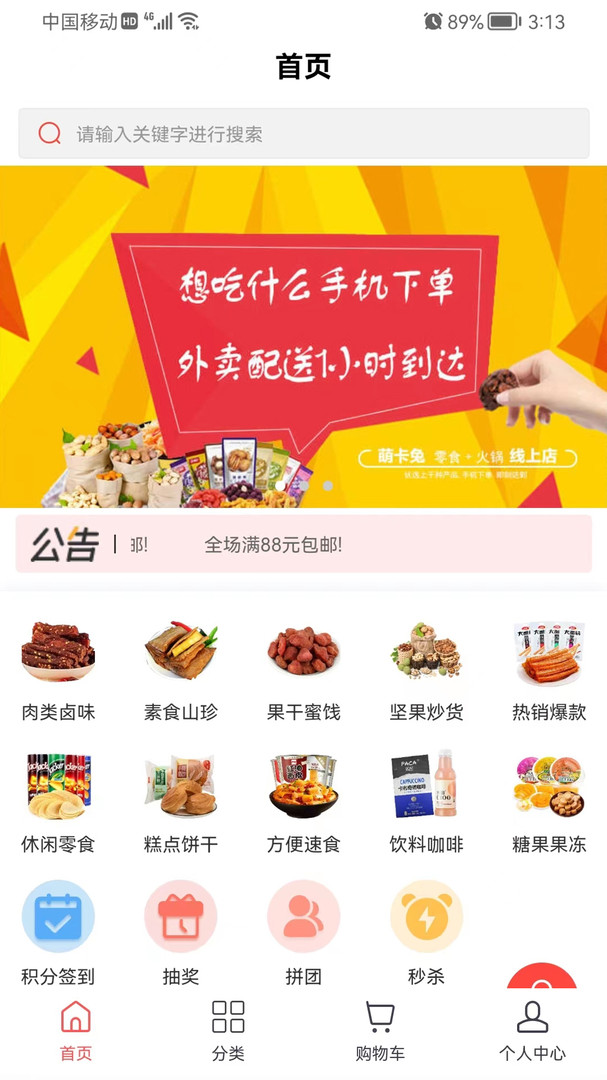Enter the 抽奖 lucky draw
Screen dimensions: 607x1080
pos(181,930)
